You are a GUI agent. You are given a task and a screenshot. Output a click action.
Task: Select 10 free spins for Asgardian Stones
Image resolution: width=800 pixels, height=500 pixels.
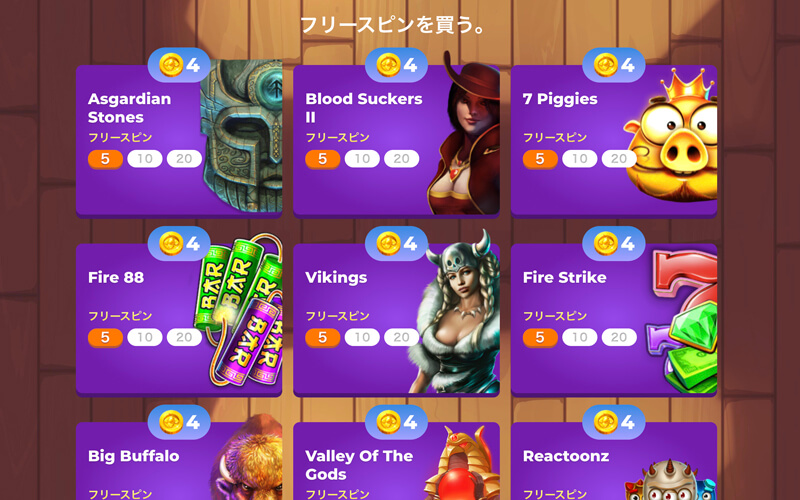pyautogui.click(x=145, y=159)
